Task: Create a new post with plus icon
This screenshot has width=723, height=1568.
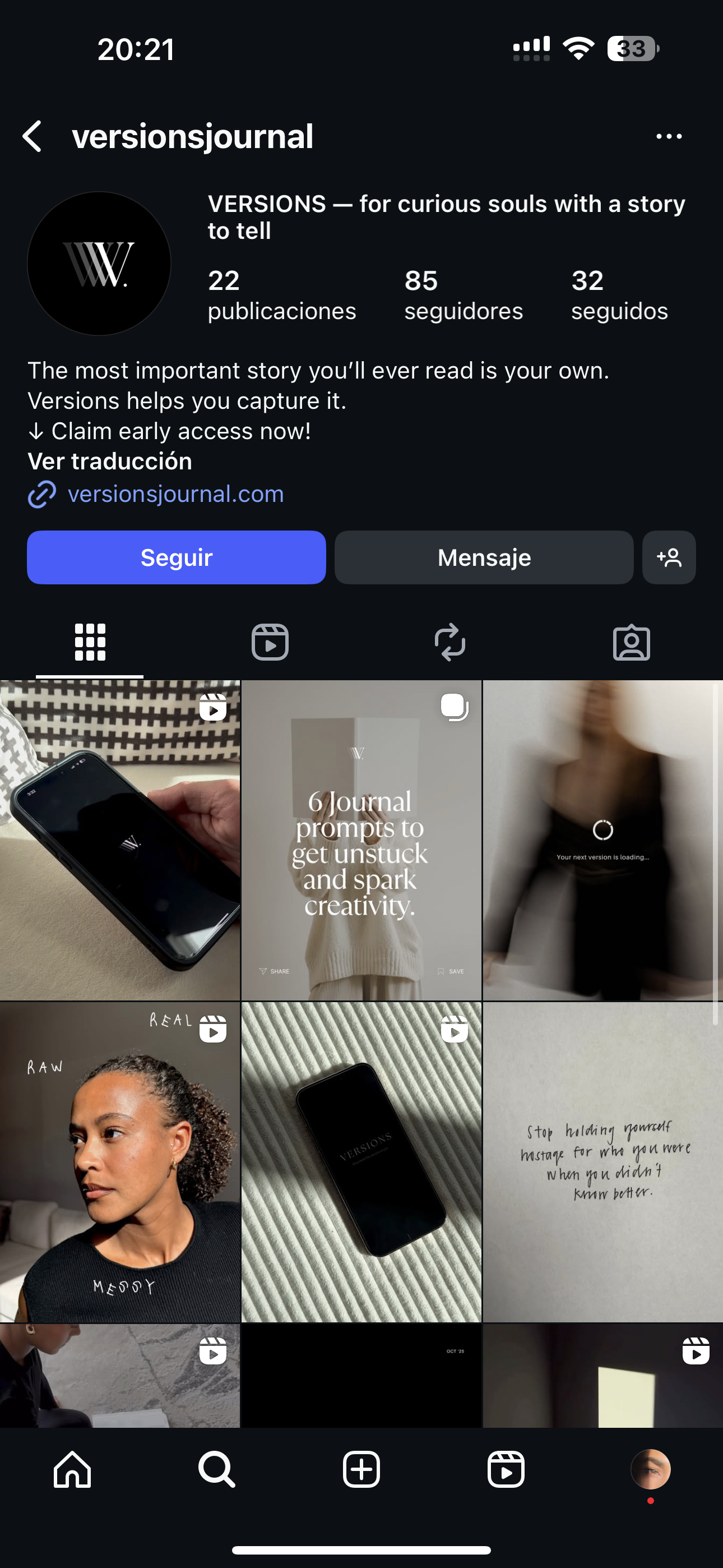Action: (x=361, y=1469)
